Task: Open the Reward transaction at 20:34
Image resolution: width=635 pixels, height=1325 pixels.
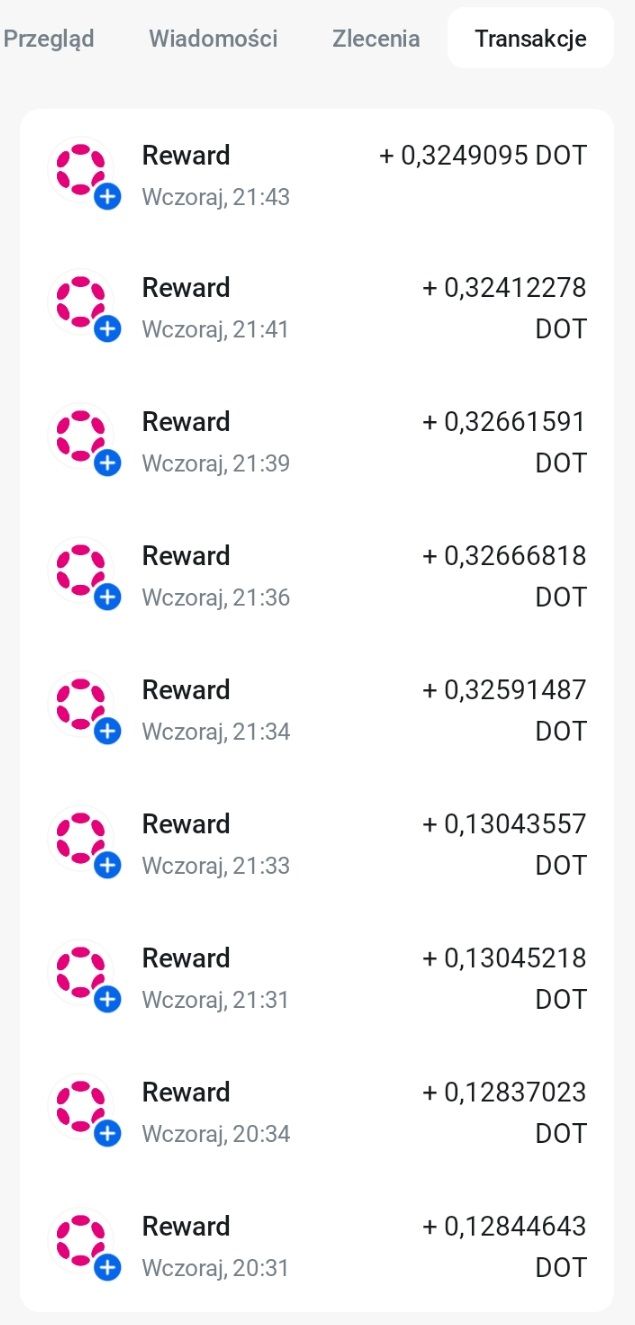Action: pos(316,1112)
